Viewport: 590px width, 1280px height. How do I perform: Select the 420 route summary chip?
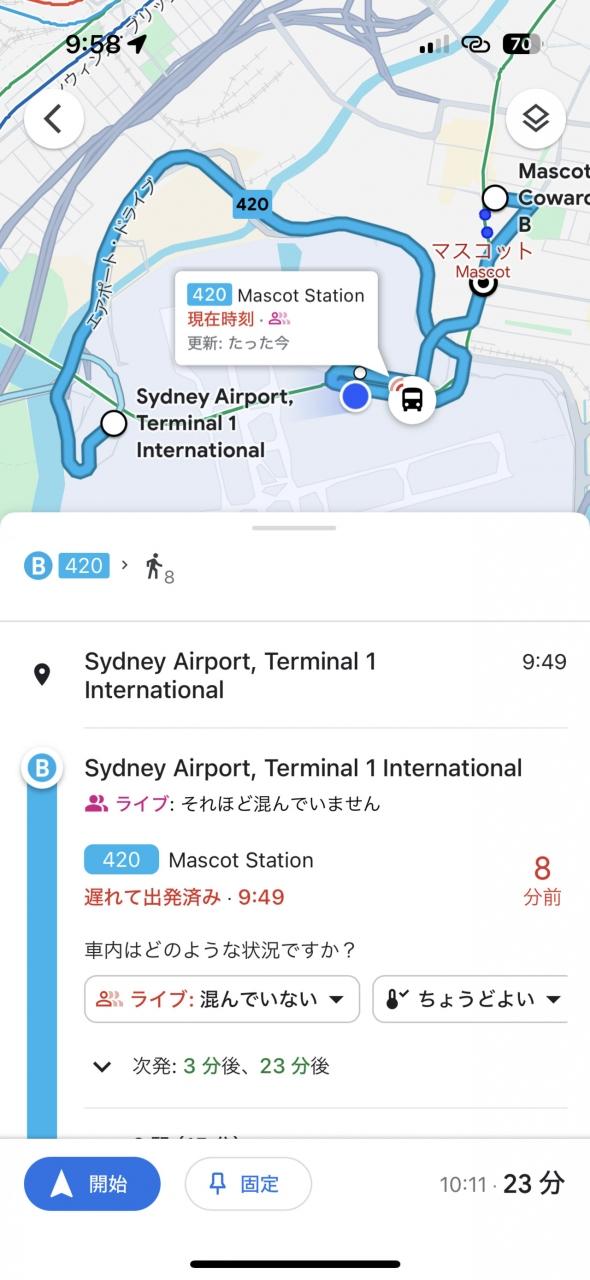coord(84,566)
